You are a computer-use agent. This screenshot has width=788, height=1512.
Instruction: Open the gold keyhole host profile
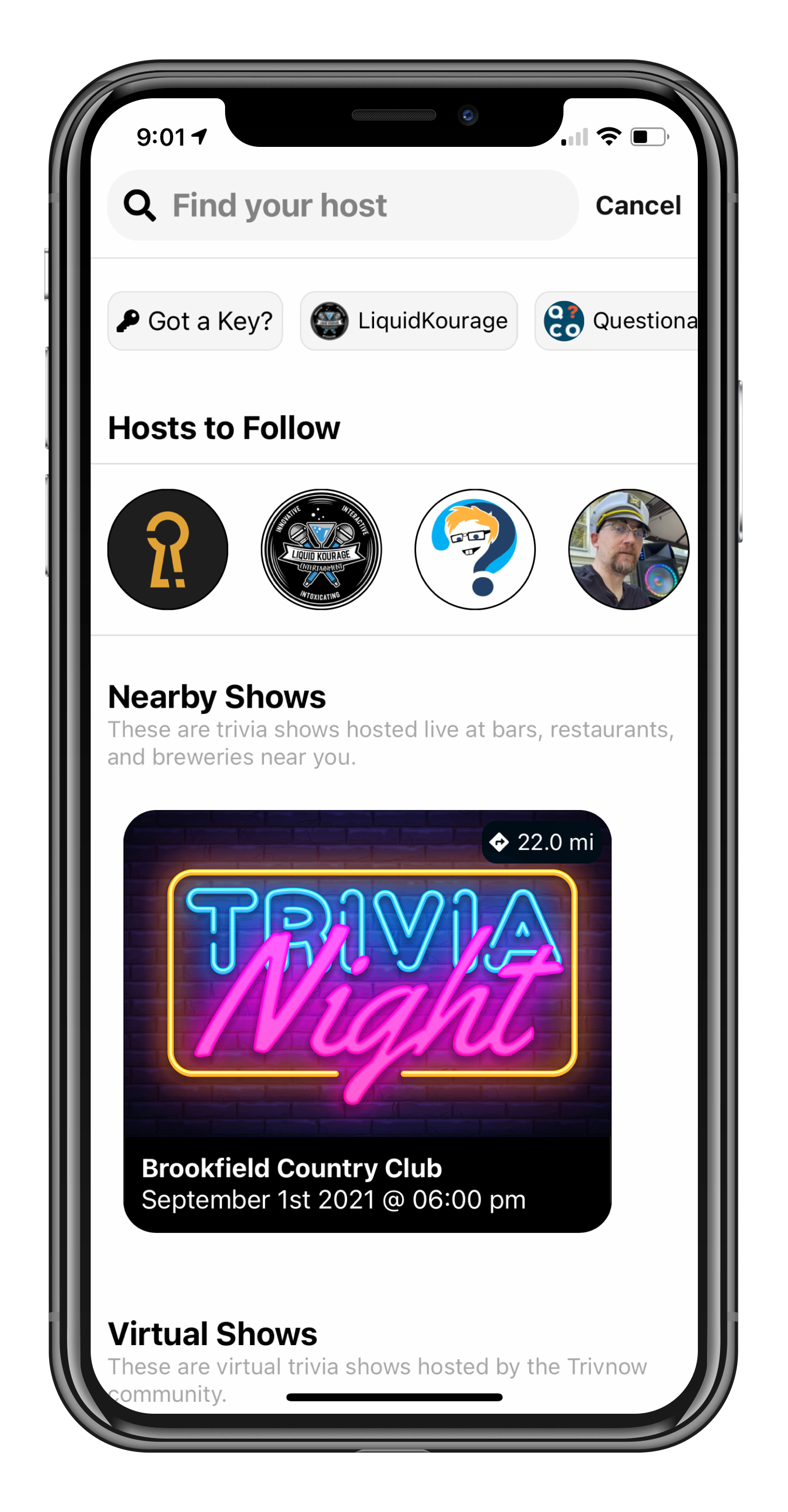168,549
